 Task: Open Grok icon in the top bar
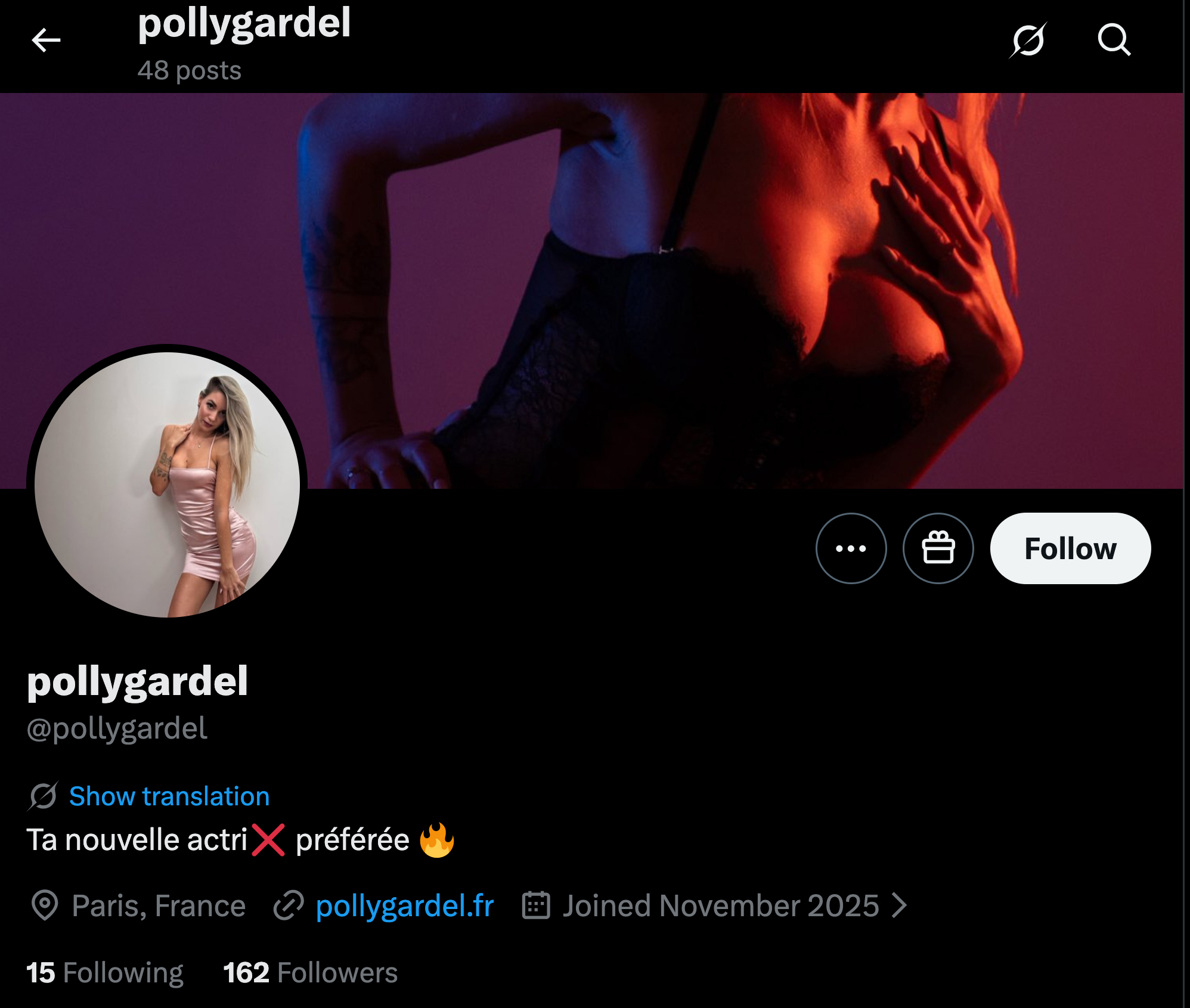[1028, 41]
